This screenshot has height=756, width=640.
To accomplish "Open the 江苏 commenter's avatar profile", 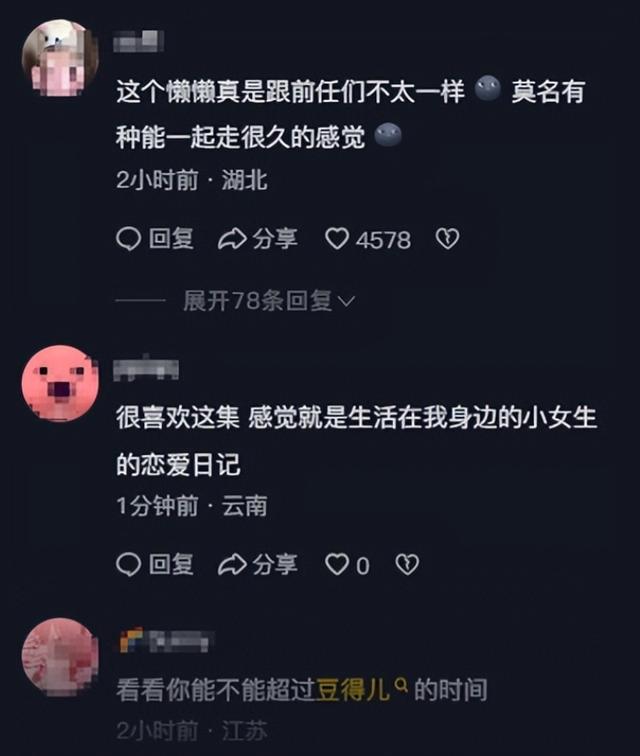I will click(x=59, y=658).
